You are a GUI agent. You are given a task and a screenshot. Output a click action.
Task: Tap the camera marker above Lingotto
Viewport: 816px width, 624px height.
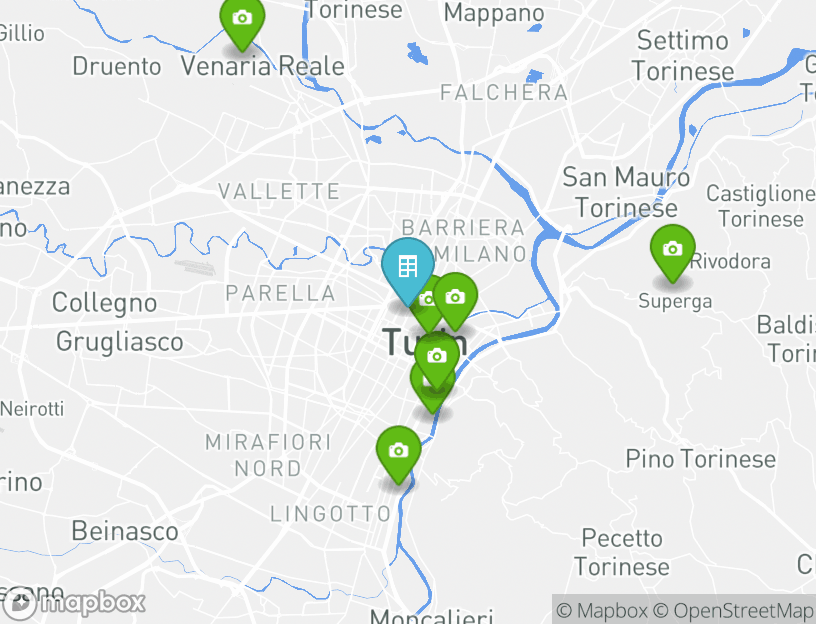point(399,452)
